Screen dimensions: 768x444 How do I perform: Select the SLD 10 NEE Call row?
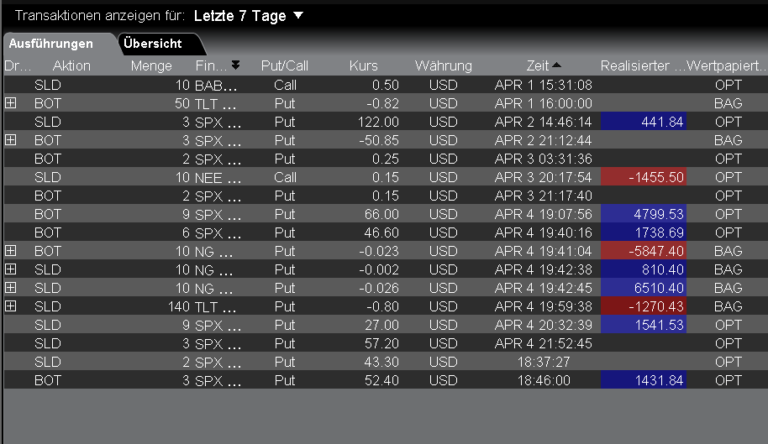pos(300,177)
